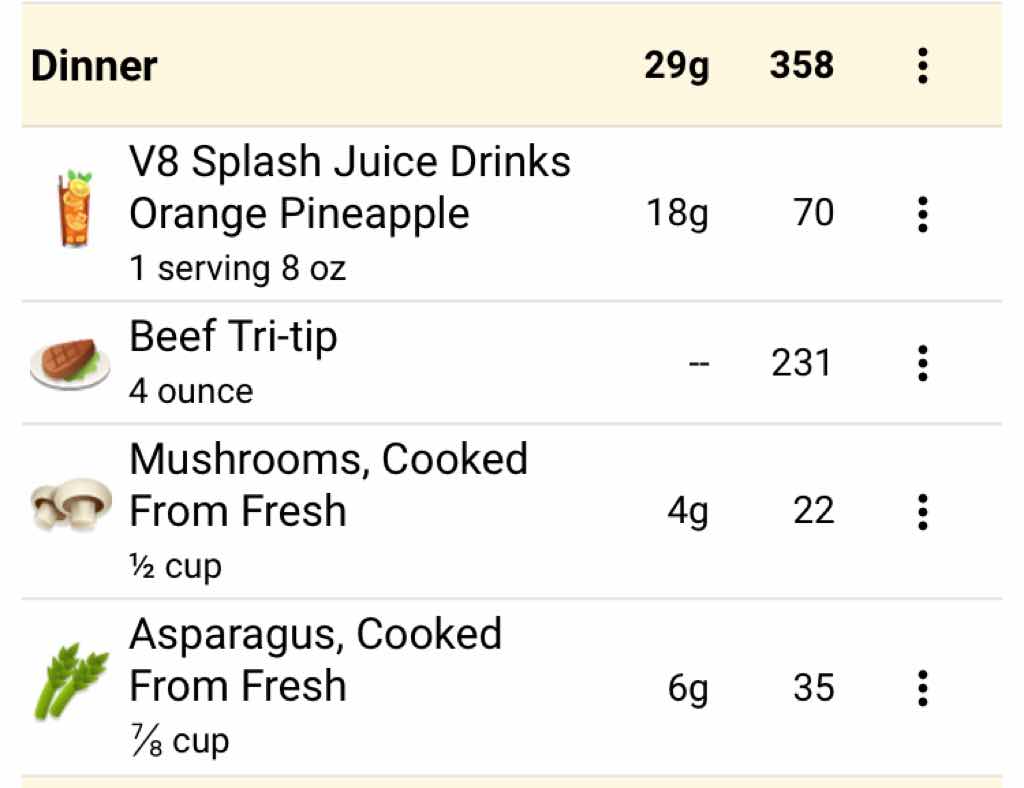The height and width of the screenshot is (788, 1024).
Task: Open options for Asparagus, Cooked From Fresh
Action: click(x=922, y=688)
